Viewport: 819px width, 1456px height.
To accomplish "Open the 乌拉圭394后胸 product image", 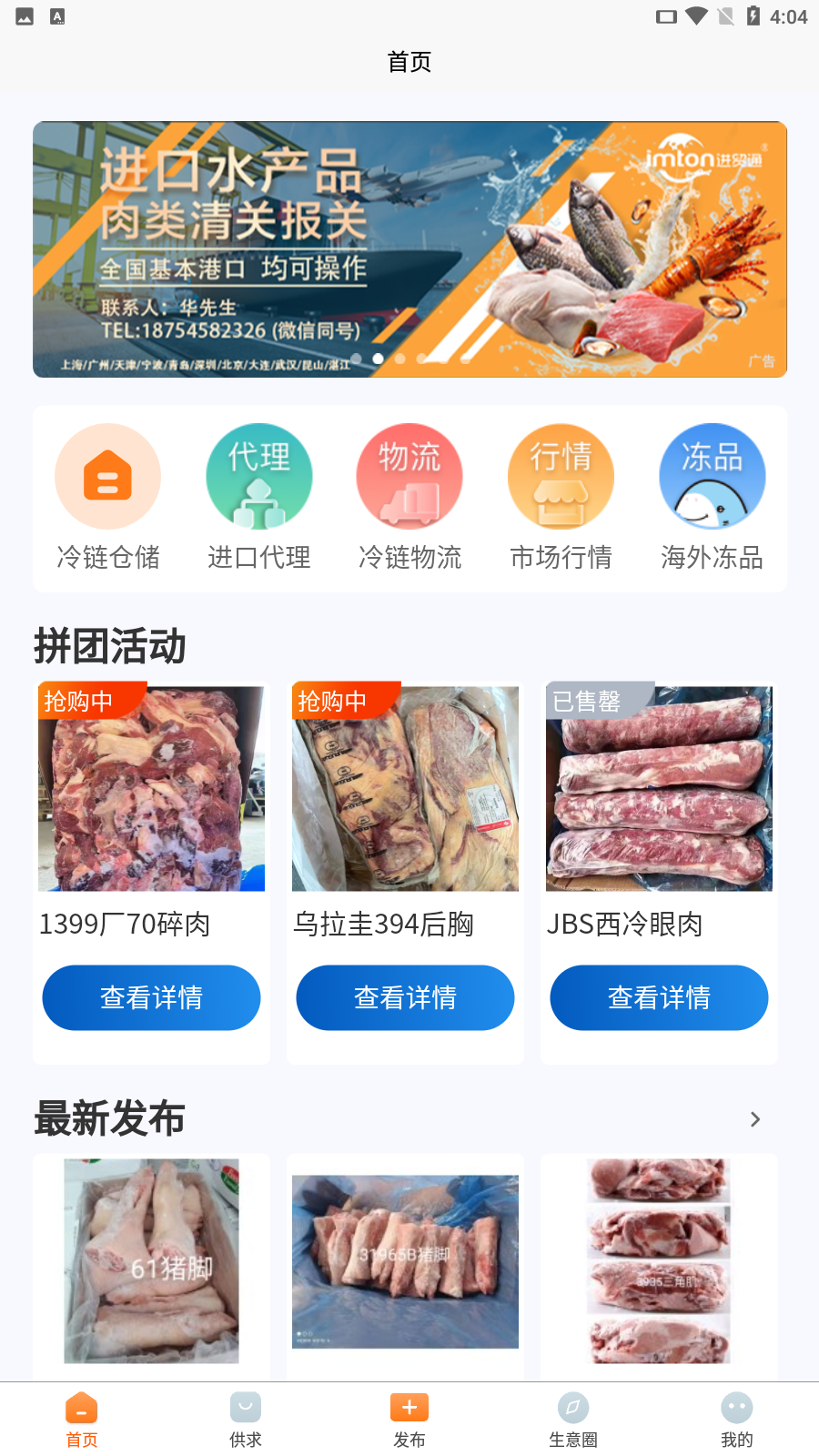I will pos(405,788).
